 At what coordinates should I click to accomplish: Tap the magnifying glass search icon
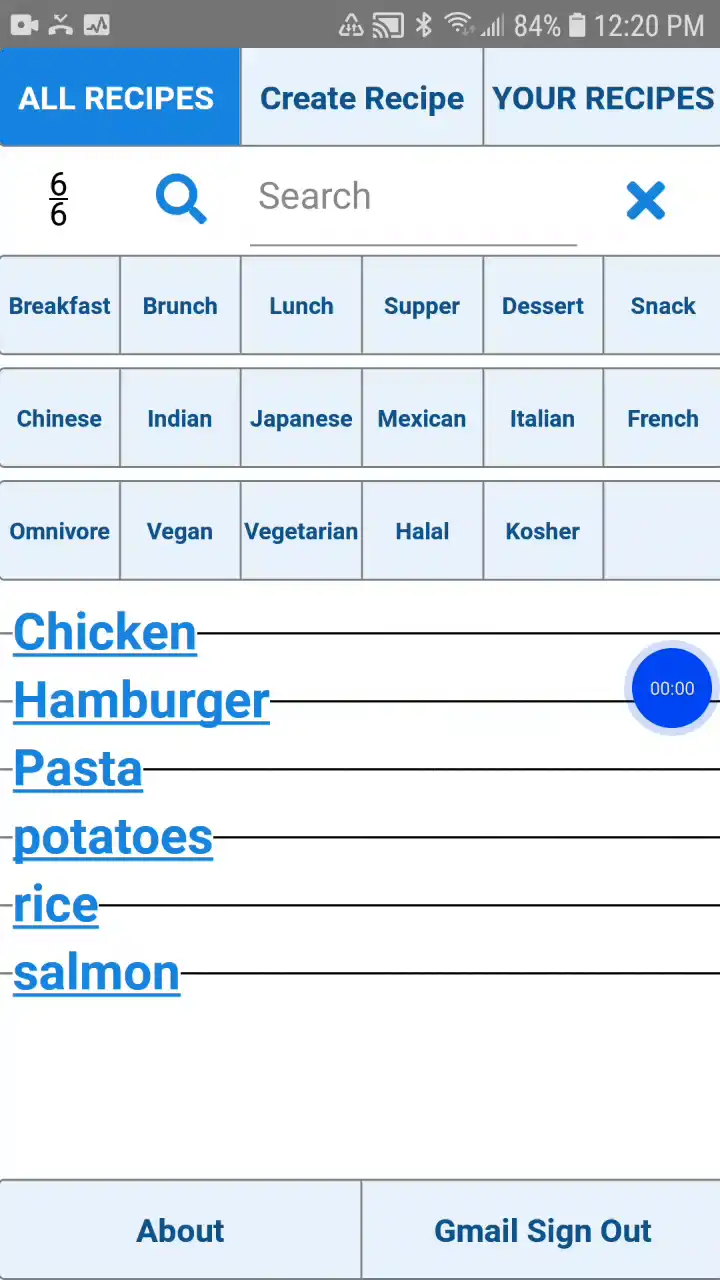(x=181, y=199)
